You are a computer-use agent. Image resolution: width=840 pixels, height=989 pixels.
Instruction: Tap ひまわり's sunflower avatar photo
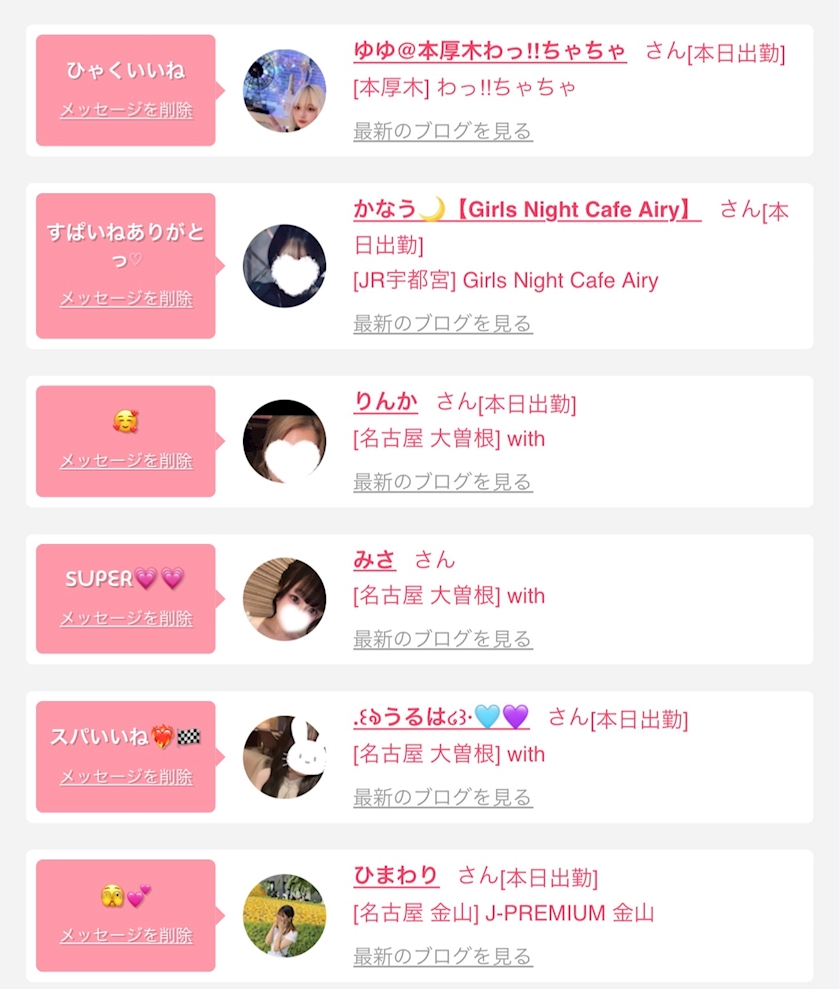click(x=284, y=915)
